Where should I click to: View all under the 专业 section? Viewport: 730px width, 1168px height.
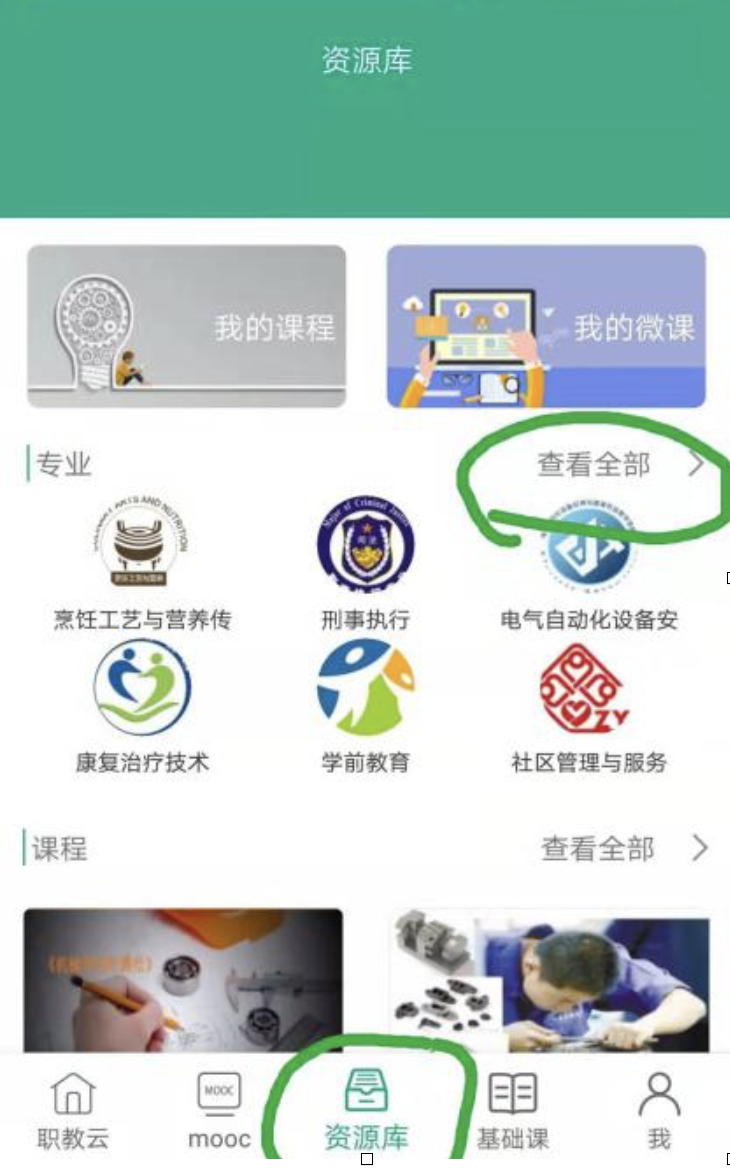tap(620, 465)
